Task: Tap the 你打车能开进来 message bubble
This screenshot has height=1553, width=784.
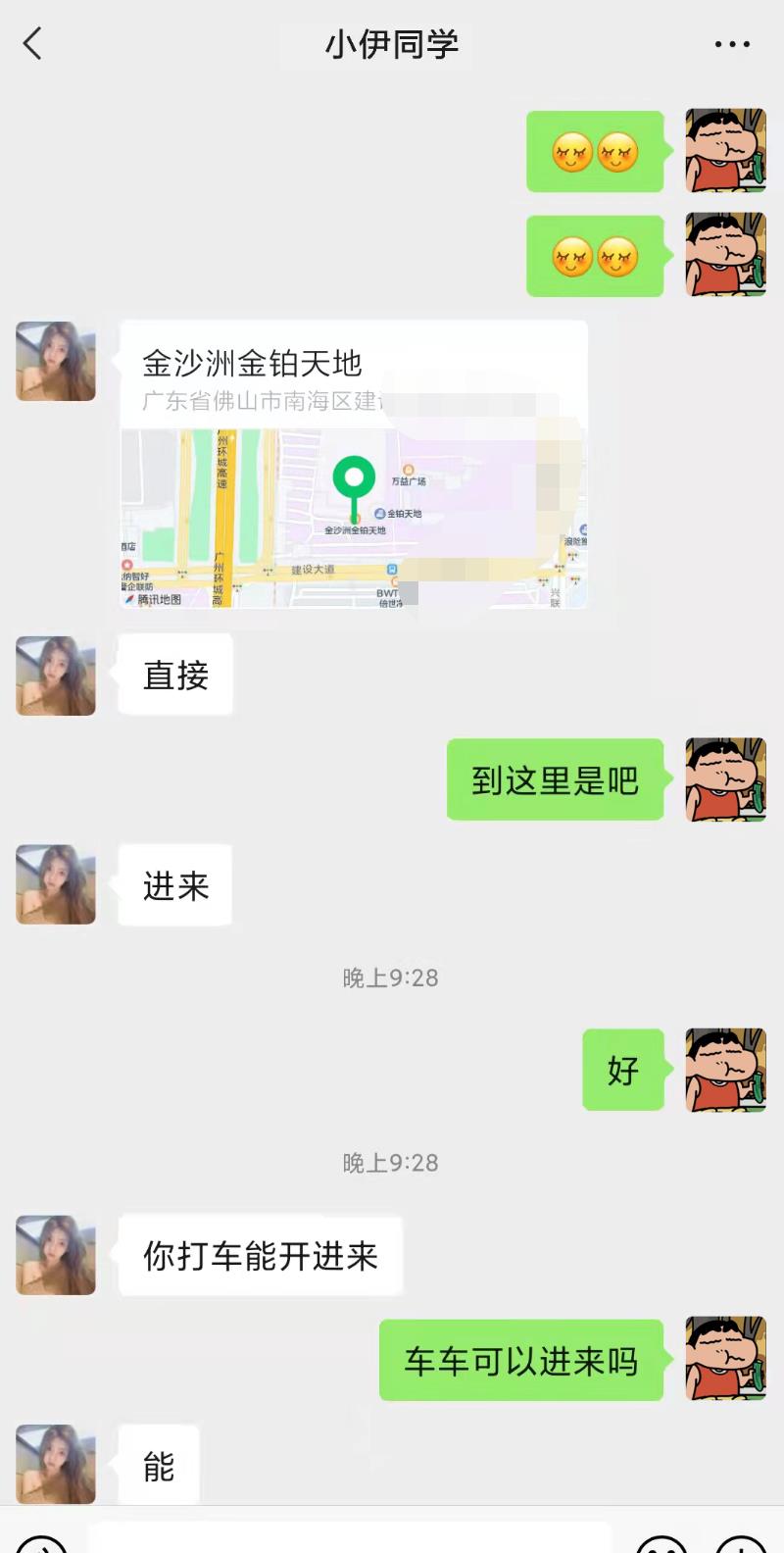Action: [x=261, y=1255]
